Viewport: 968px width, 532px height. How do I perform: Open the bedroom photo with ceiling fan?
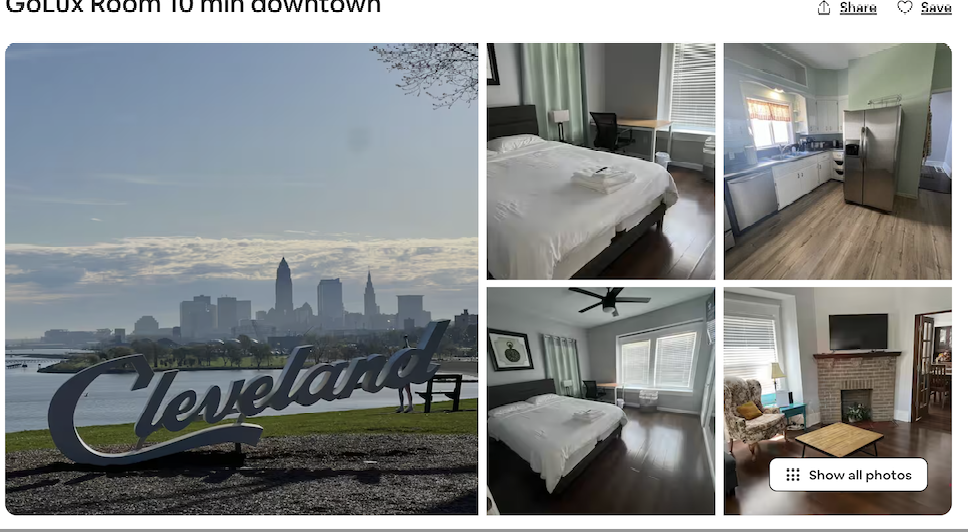coord(600,400)
